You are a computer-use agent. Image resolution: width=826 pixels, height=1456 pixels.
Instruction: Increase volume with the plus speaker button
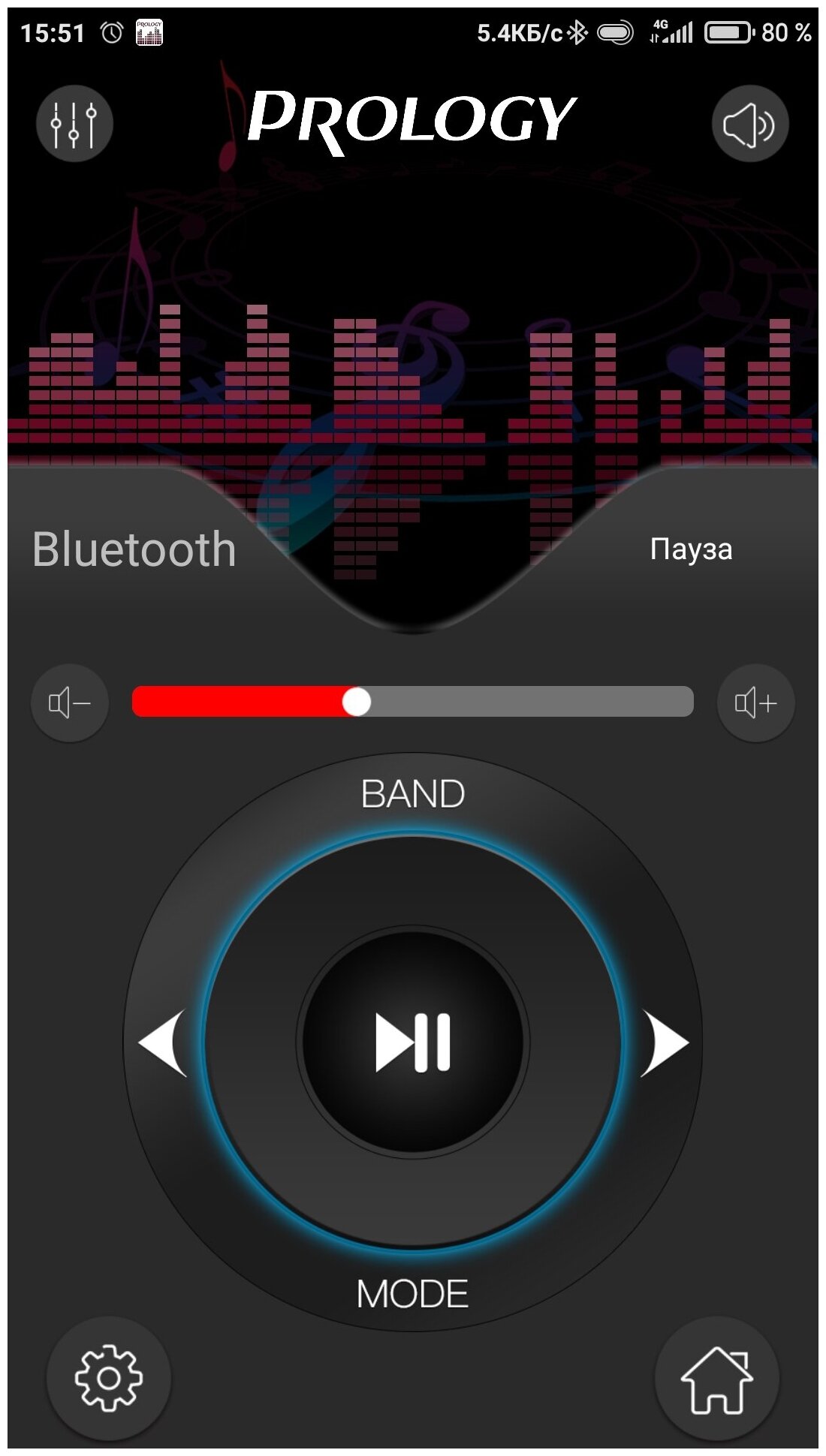click(755, 703)
